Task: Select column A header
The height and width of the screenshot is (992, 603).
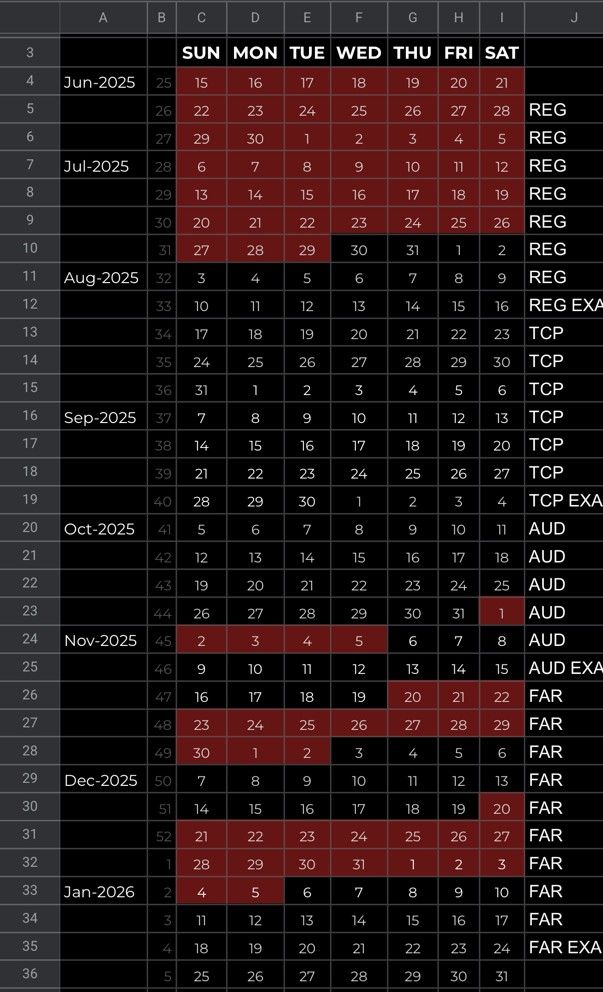Action: (103, 17)
